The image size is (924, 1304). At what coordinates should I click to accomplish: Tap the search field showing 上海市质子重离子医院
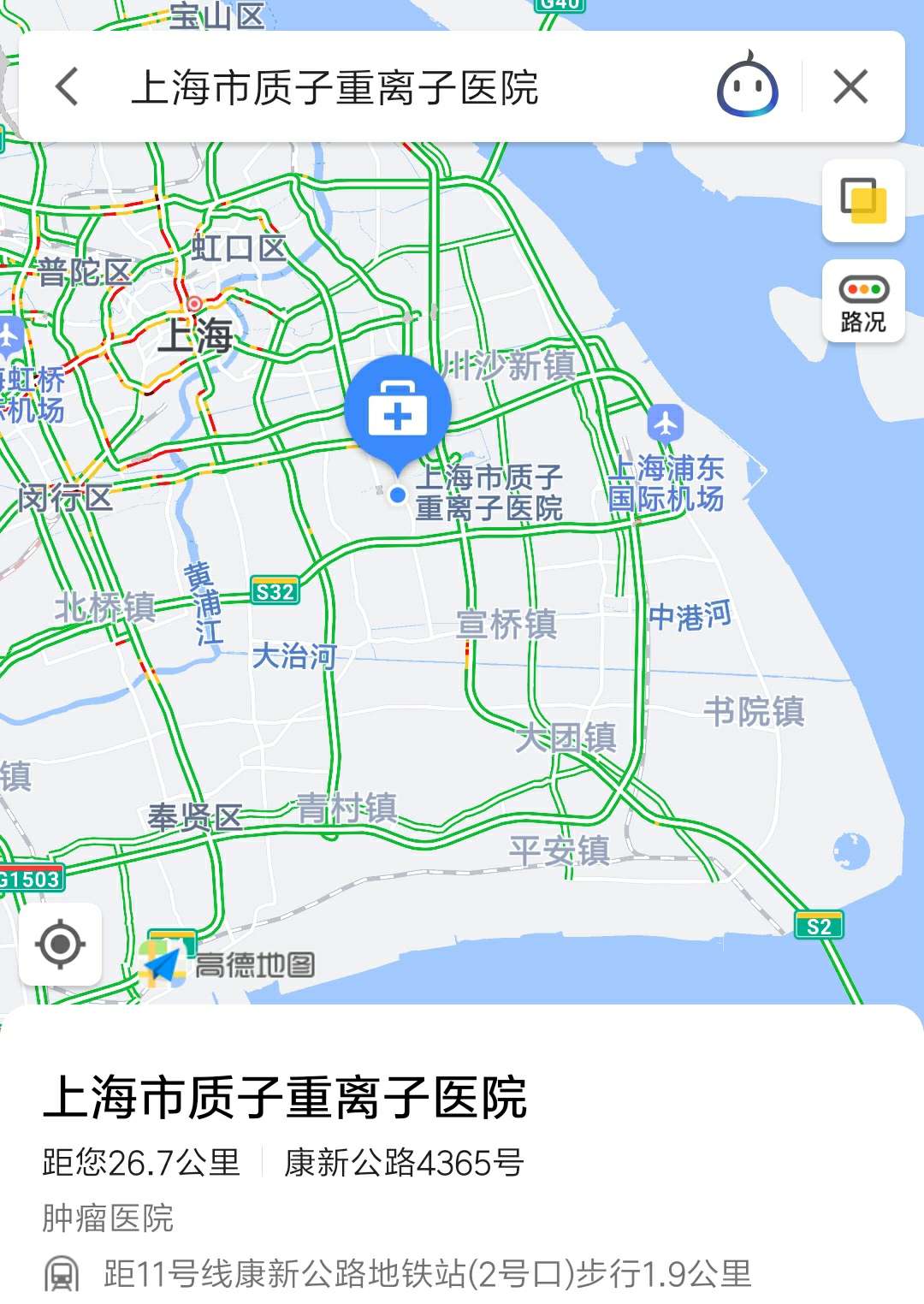[x=342, y=86]
